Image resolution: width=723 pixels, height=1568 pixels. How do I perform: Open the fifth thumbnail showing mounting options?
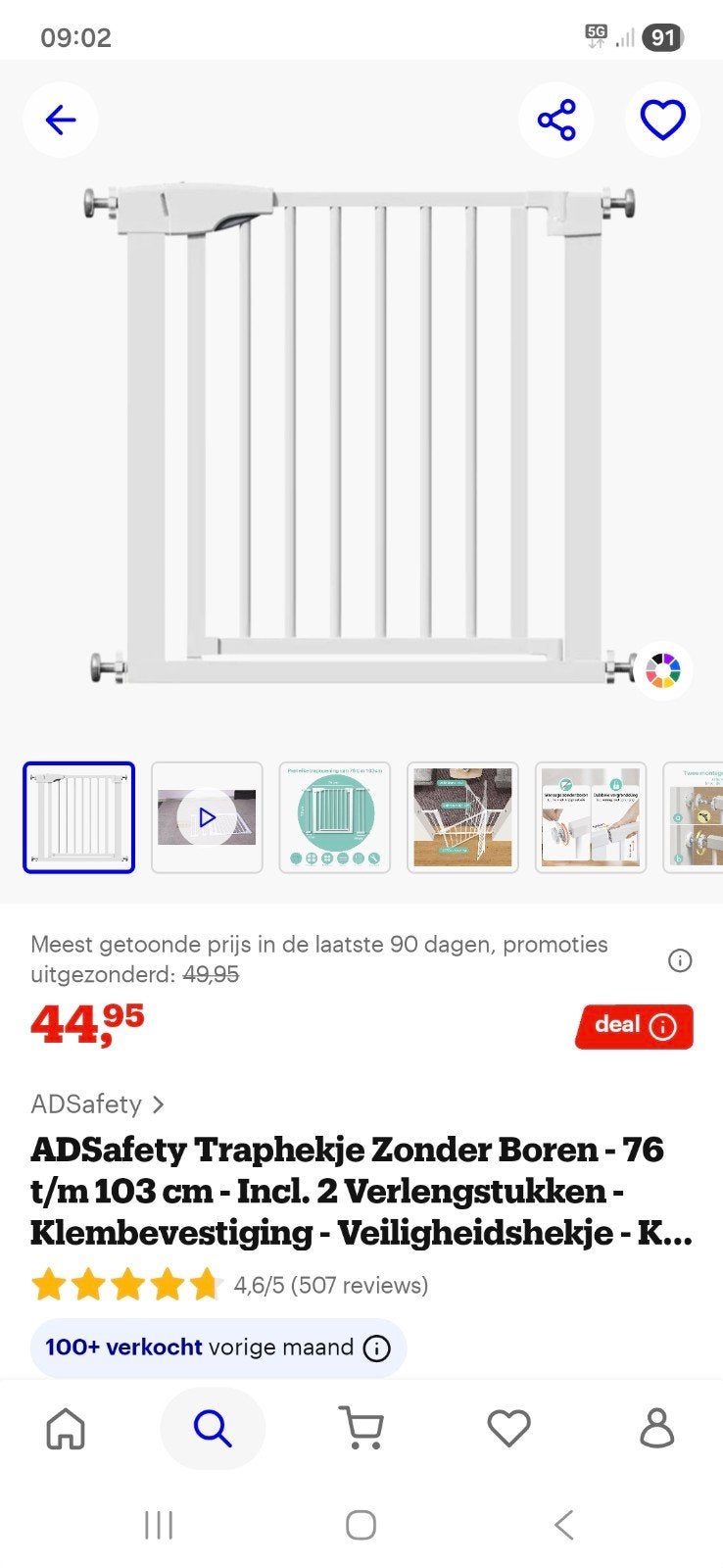click(591, 817)
